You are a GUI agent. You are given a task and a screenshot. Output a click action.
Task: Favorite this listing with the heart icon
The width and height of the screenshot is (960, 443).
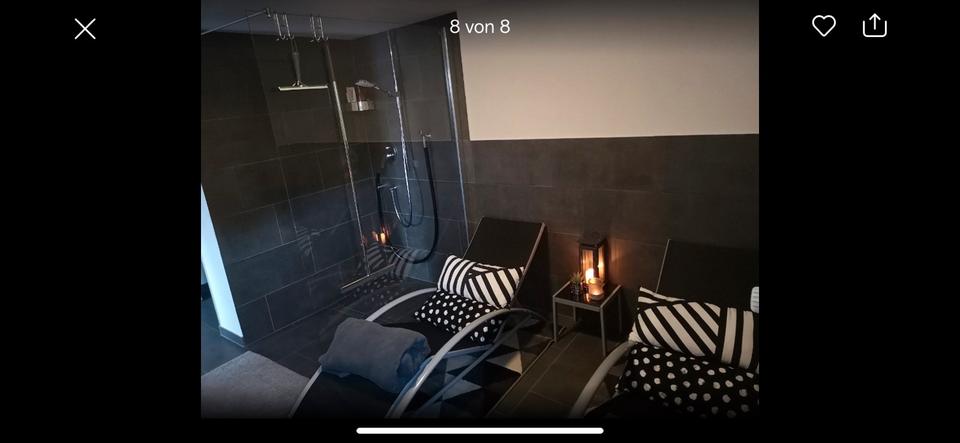(x=823, y=26)
